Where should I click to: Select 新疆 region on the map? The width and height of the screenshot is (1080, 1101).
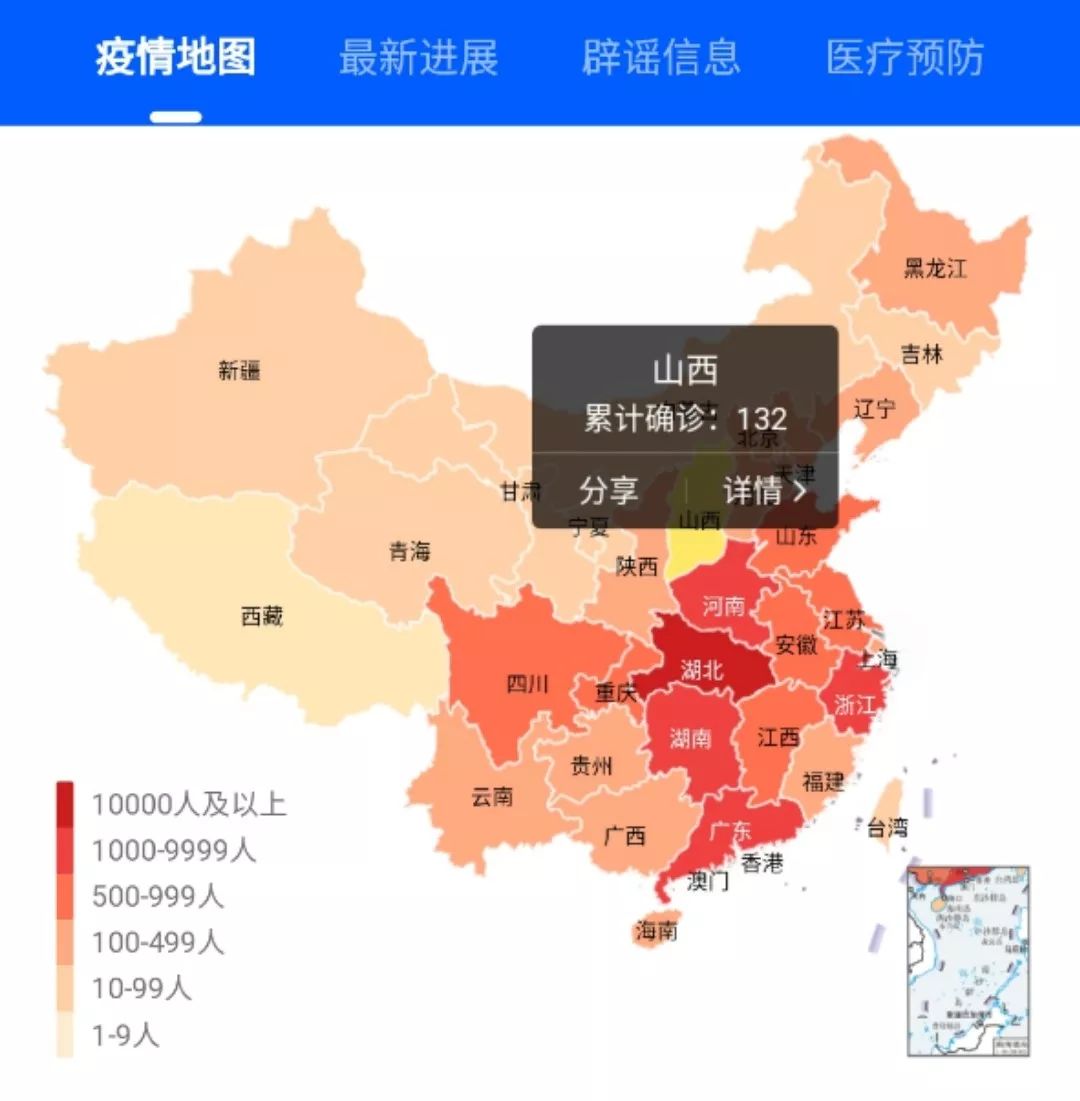(239, 371)
